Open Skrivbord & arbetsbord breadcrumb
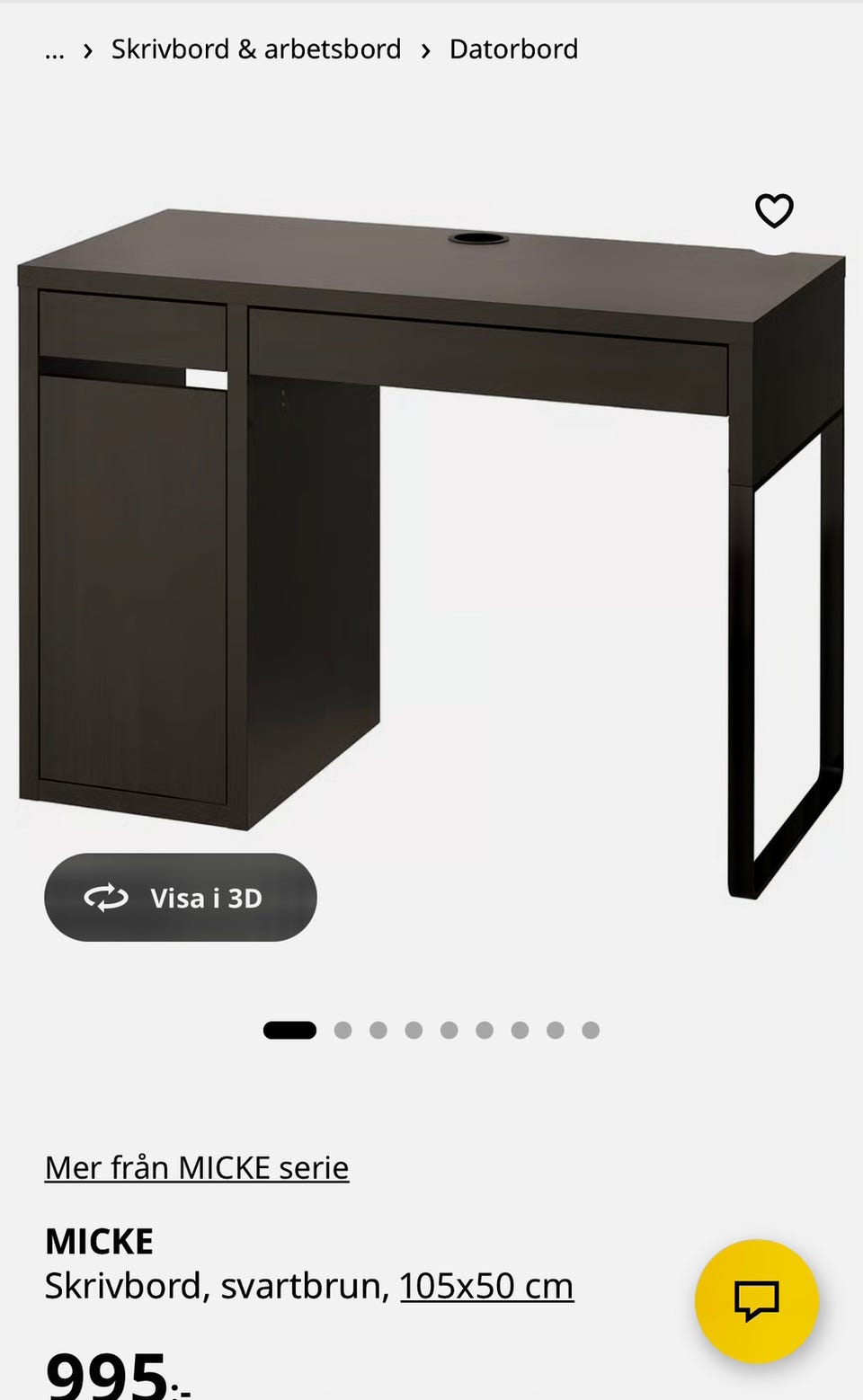 pyautogui.click(x=256, y=49)
